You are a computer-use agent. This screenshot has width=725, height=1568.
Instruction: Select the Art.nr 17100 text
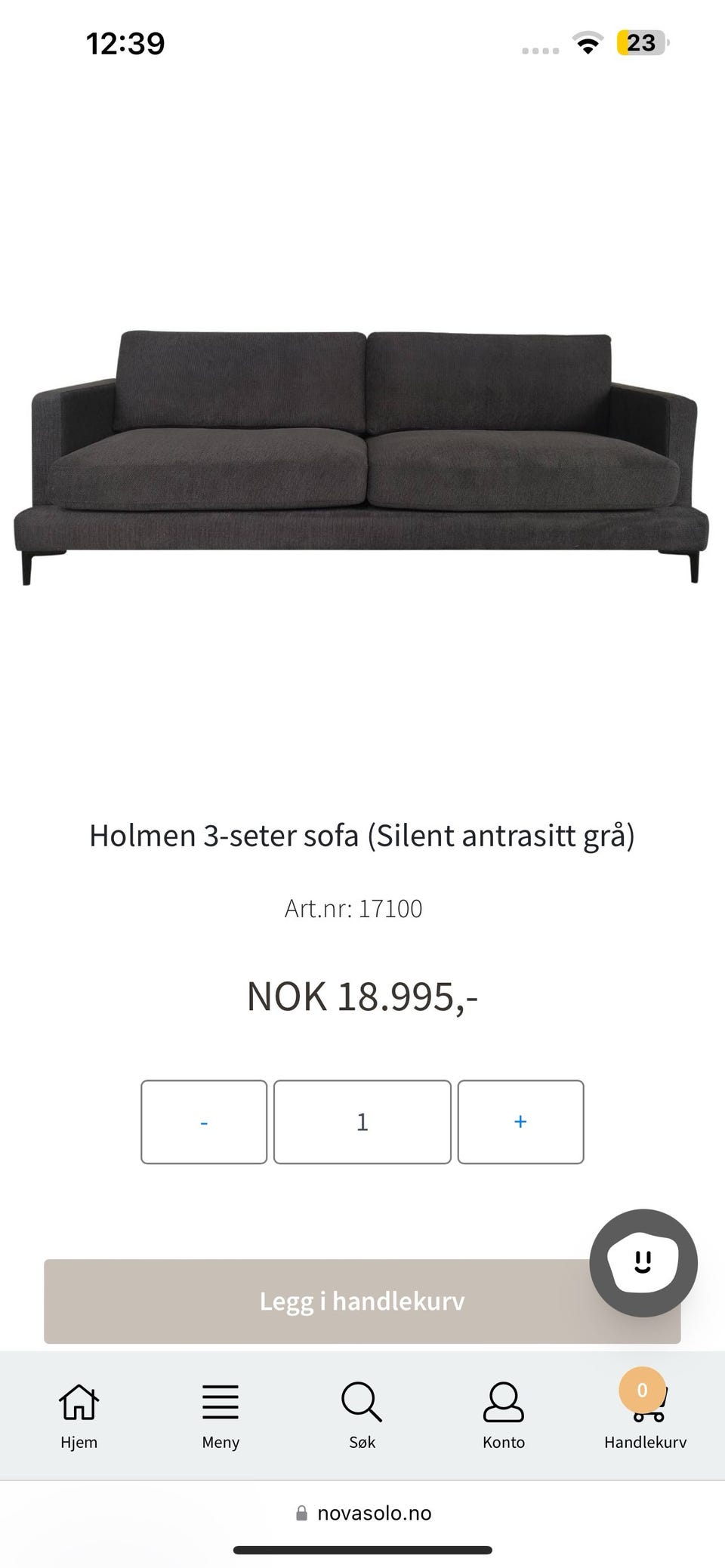(x=355, y=908)
